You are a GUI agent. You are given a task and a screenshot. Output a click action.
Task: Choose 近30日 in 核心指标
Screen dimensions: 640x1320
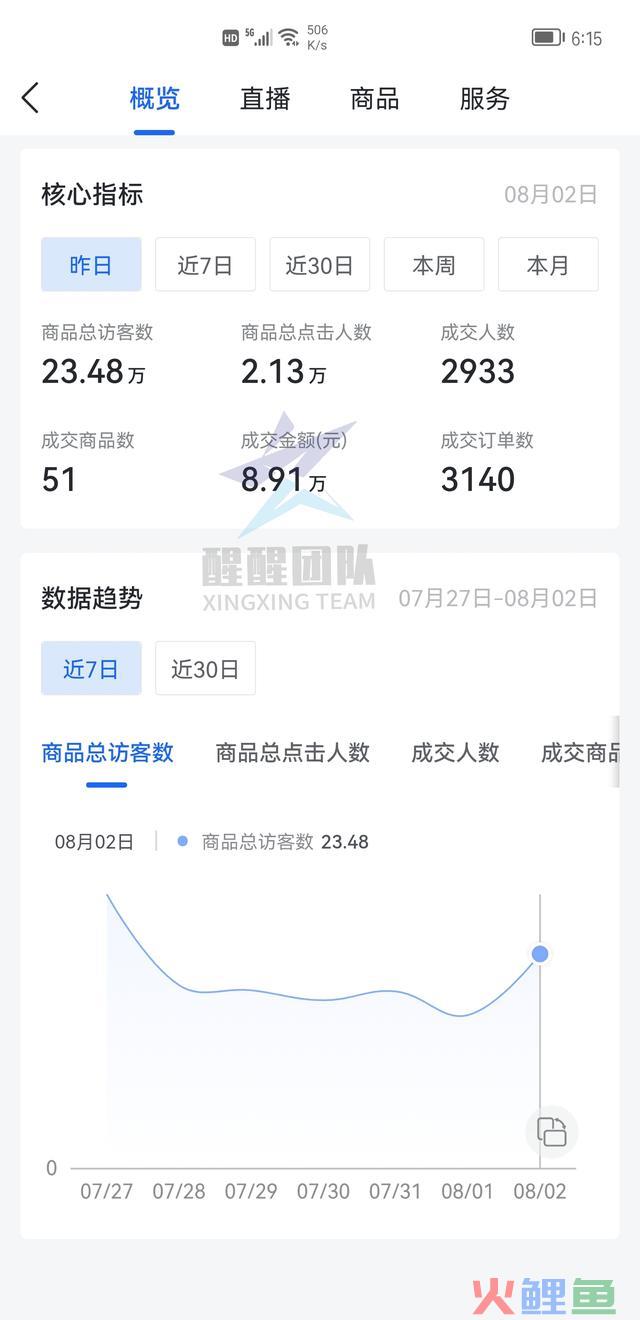pyautogui.click(x=320, y=265)
